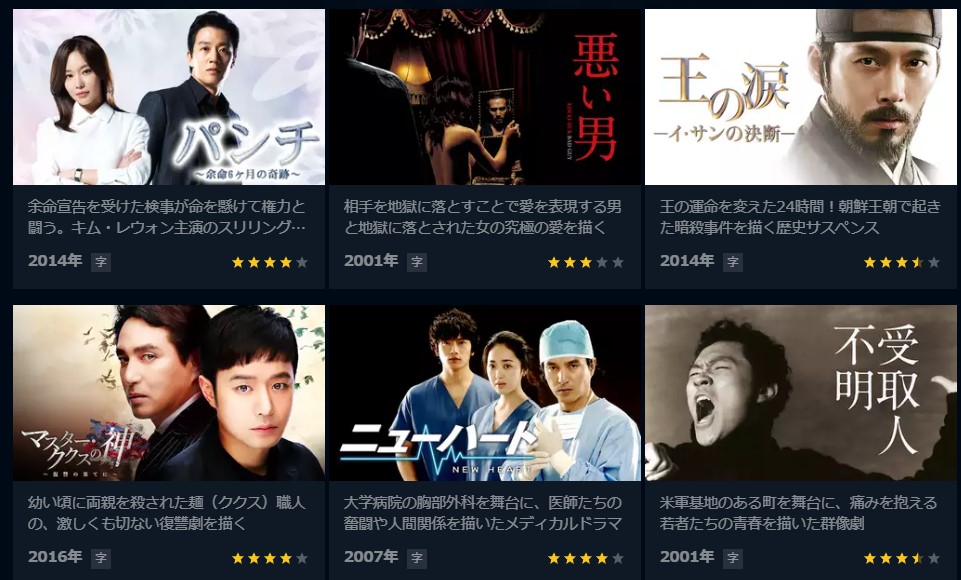The width and height of the screenshot is (961, 580).
Task: Select the 悪い男 title tile
Action: click(x=485, y=98)
